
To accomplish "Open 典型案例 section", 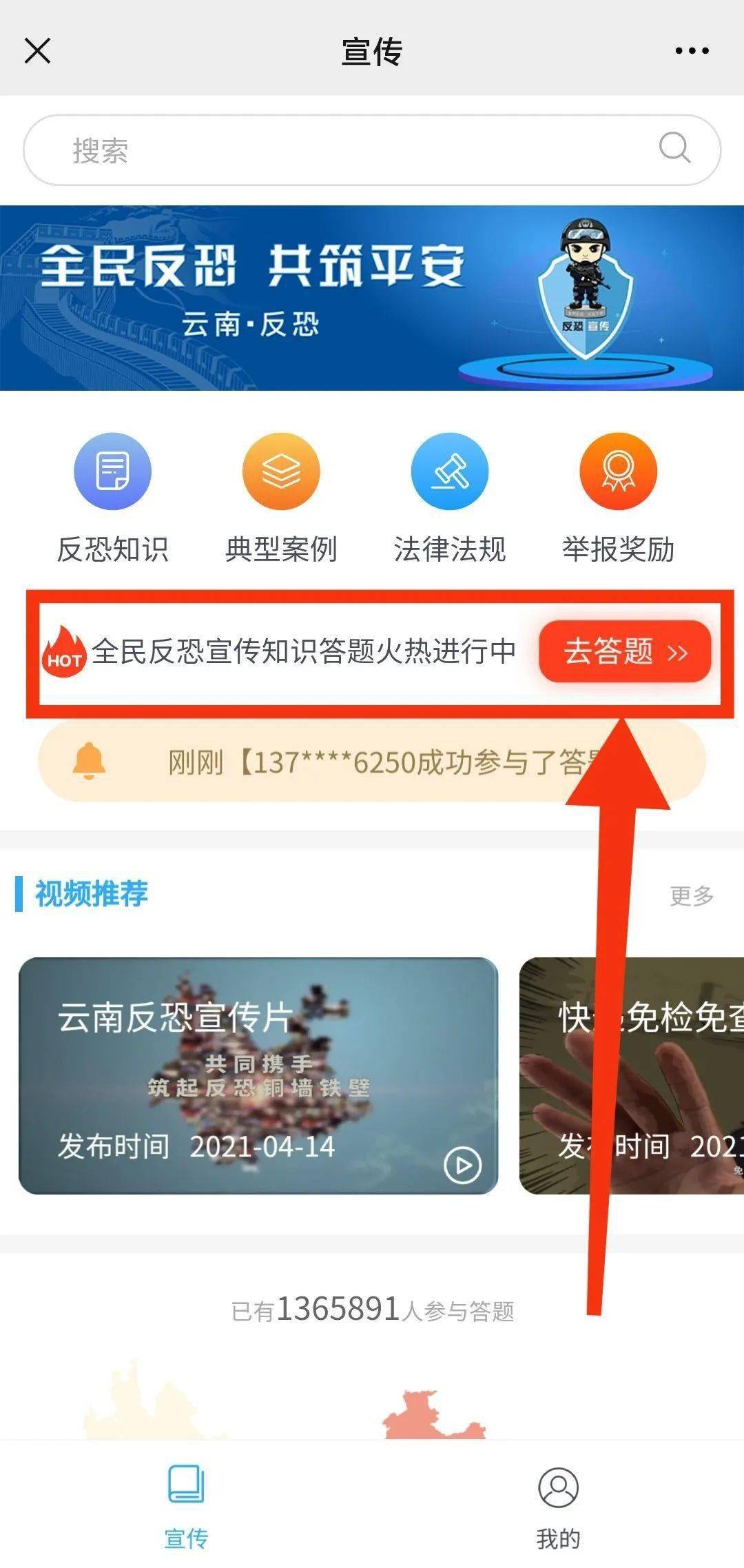I will coord(281,498).
